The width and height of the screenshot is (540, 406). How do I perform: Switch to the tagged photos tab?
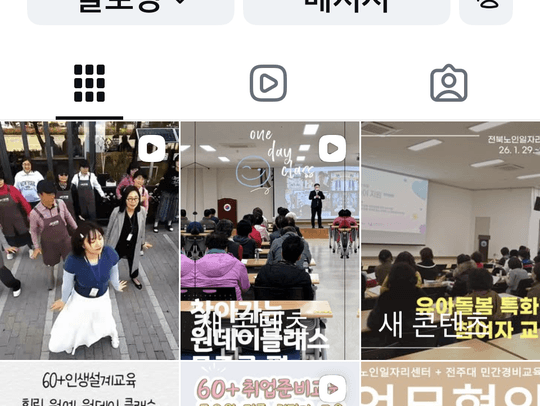449,83
